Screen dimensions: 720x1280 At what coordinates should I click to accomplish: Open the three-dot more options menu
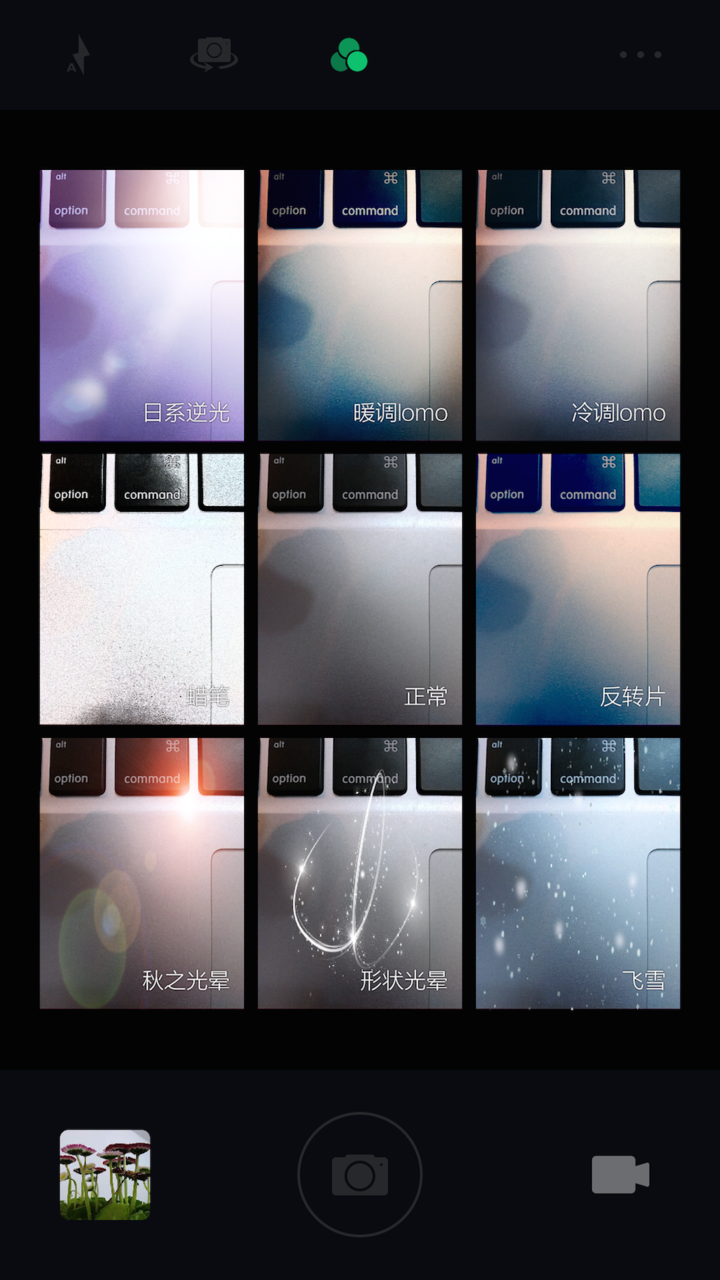(640, 55)
